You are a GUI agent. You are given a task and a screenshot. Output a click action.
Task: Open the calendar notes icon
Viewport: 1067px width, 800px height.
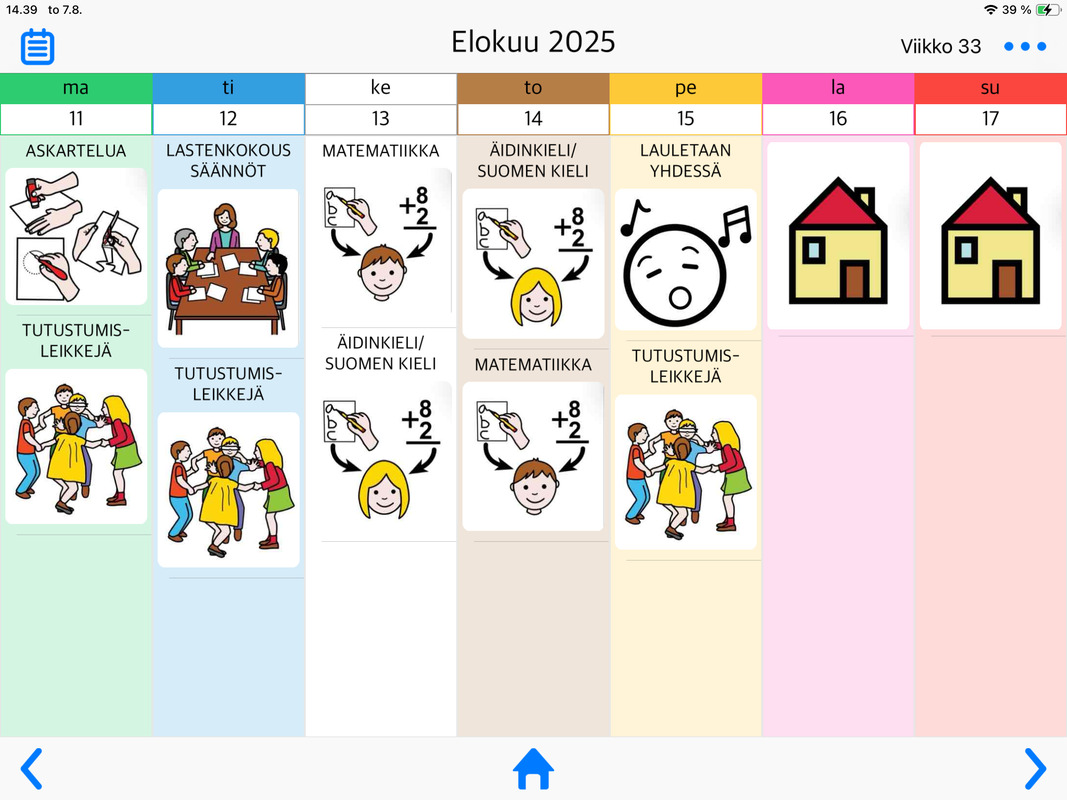(37, 46)
